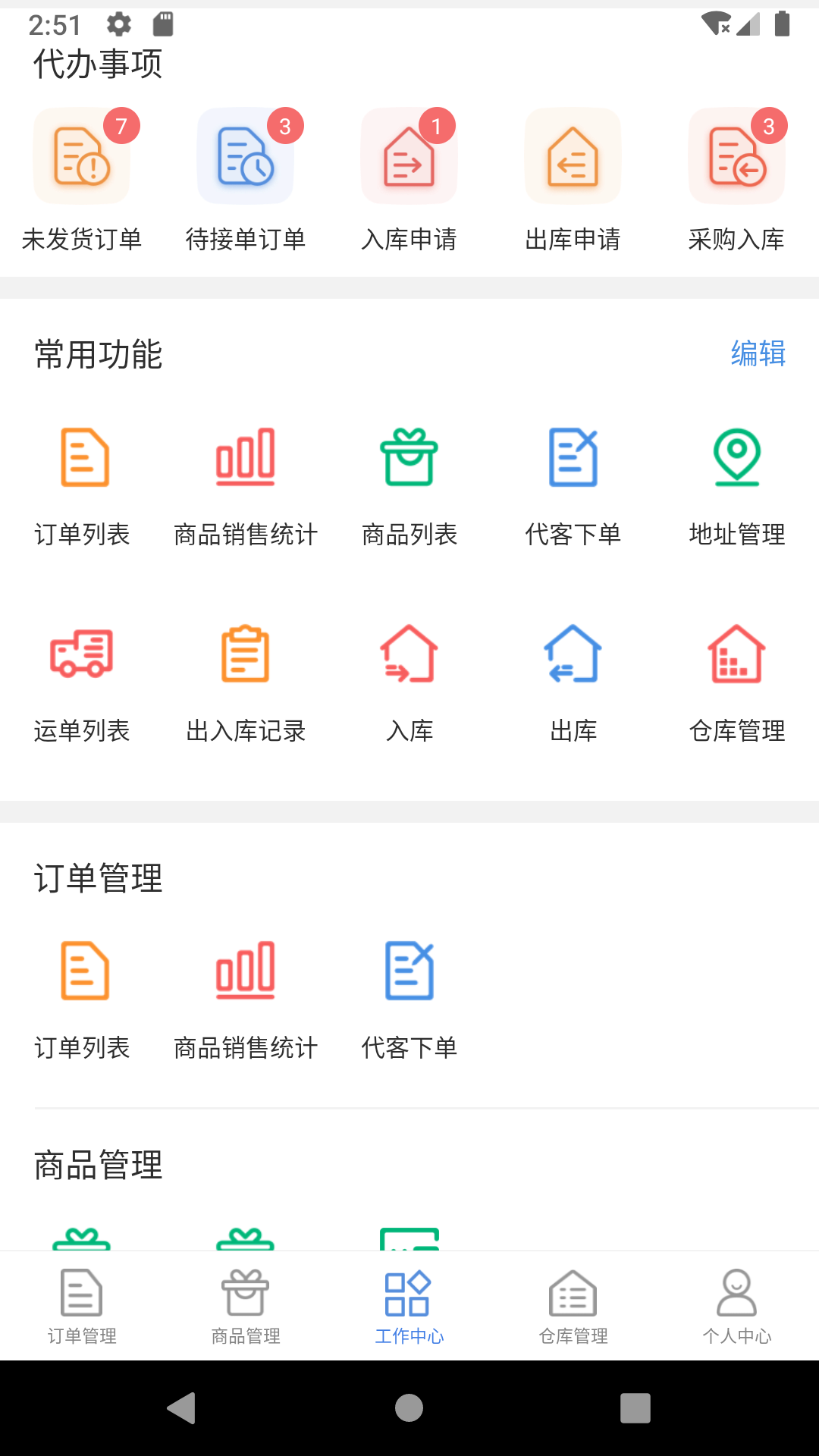Viewport: 819px width, 1456px height.
Task: Open 入库申请 requests
Action: point(409,178)
